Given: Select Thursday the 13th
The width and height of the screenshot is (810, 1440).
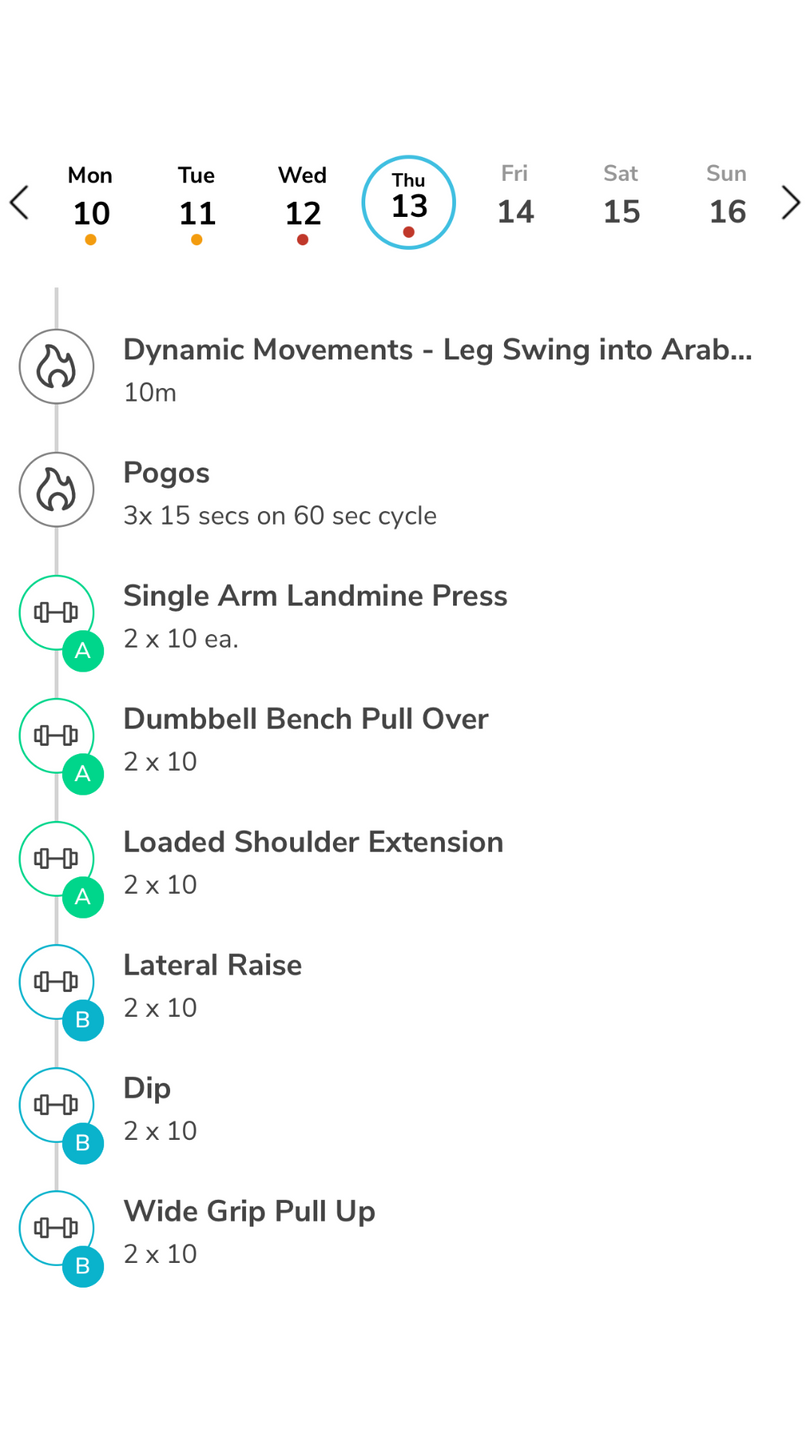Looking at the screenshot, I should click(408, 203).
